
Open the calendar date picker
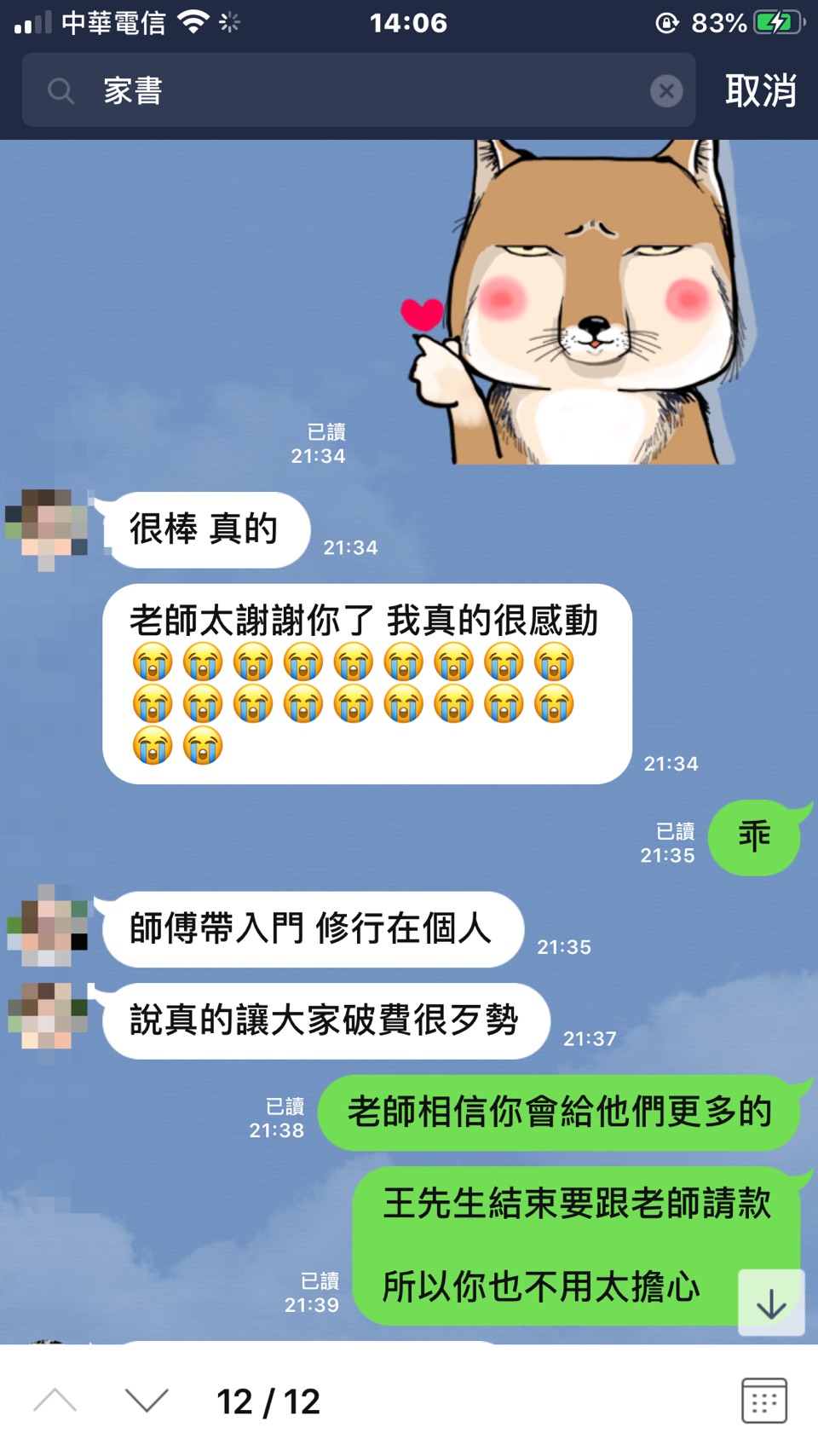(763, 1401)
